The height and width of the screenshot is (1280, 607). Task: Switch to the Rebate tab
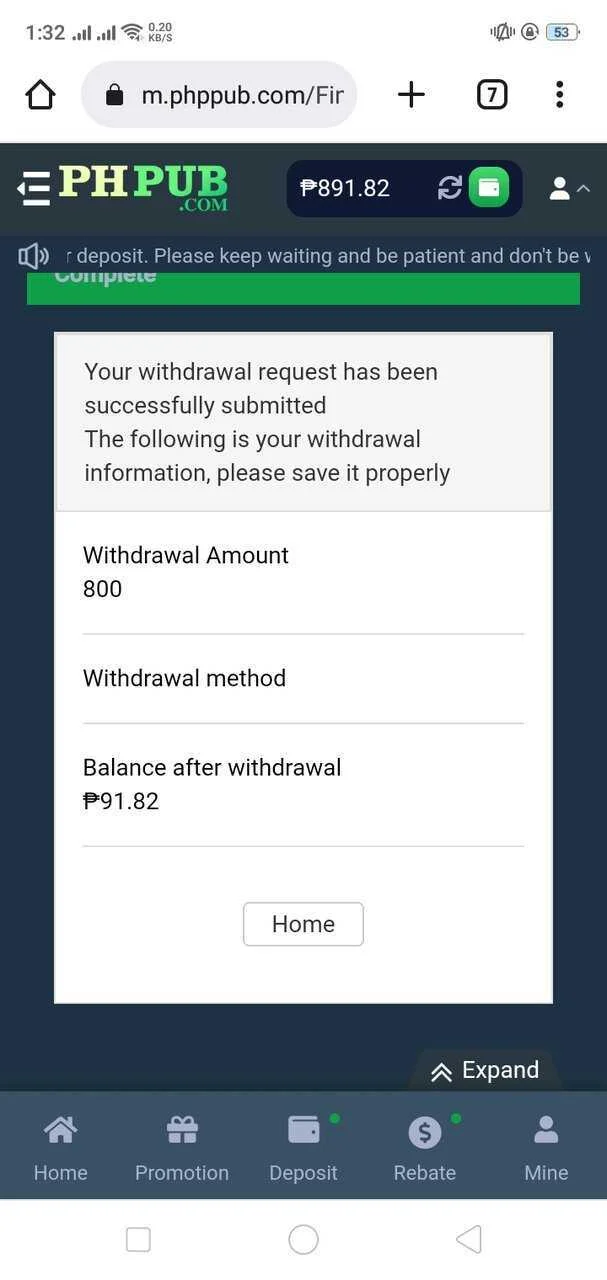click(425, 1148)
